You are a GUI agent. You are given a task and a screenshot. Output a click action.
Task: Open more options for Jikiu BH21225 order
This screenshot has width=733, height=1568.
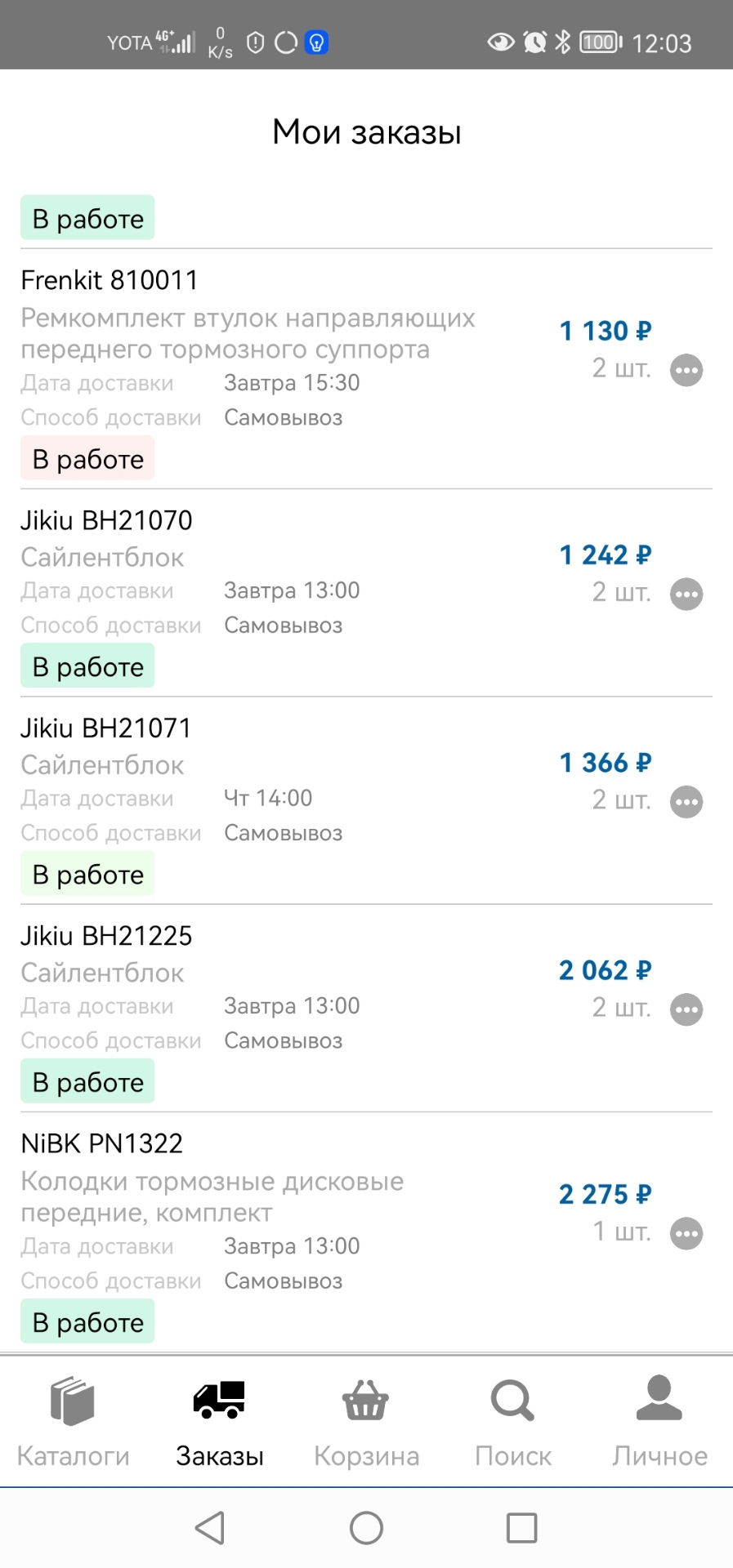686,1009
